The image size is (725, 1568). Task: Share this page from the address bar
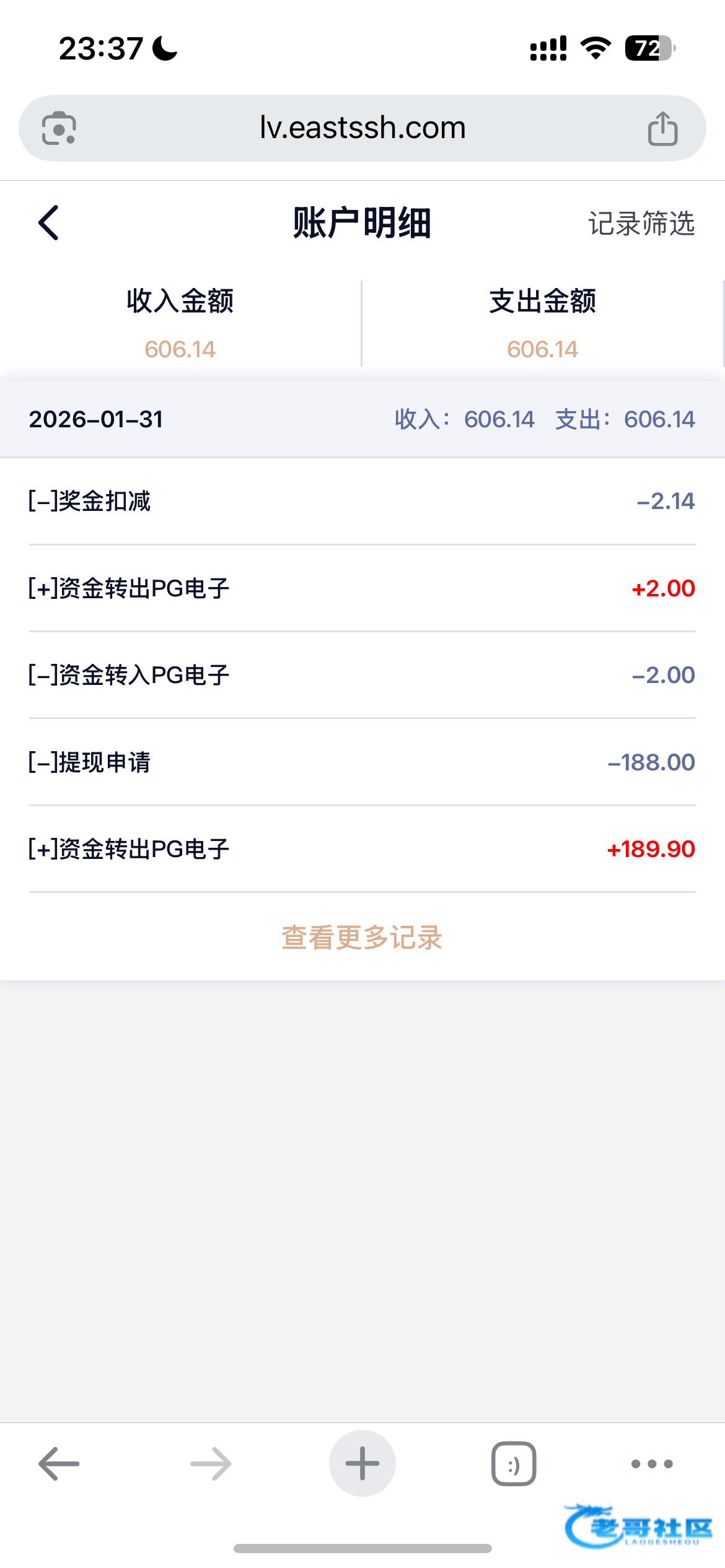[662, 128]
